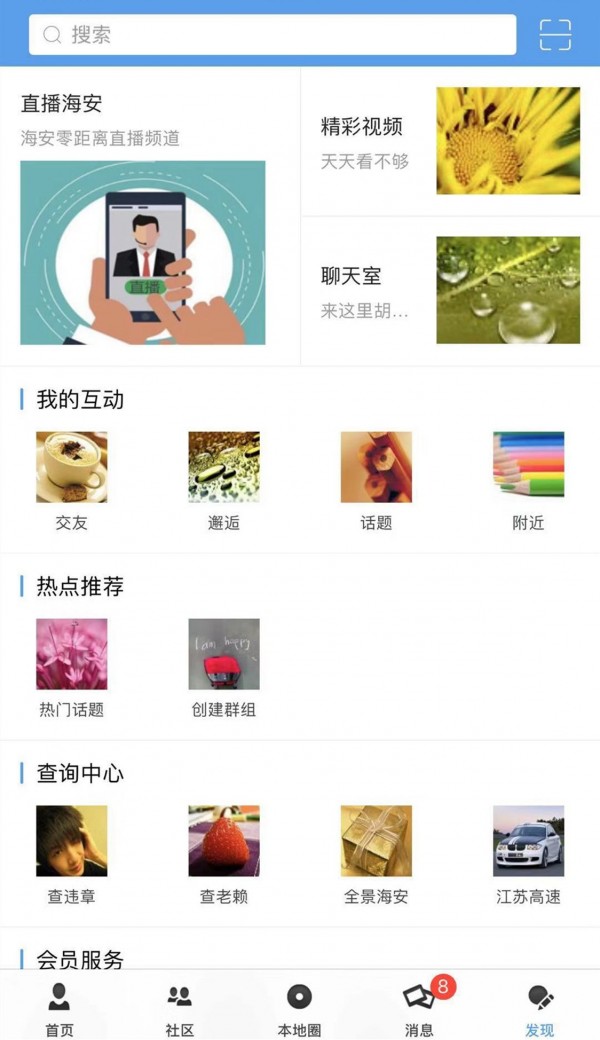600x1040 pixels.
Task: Open the QR scan icon
Action: 555,35
